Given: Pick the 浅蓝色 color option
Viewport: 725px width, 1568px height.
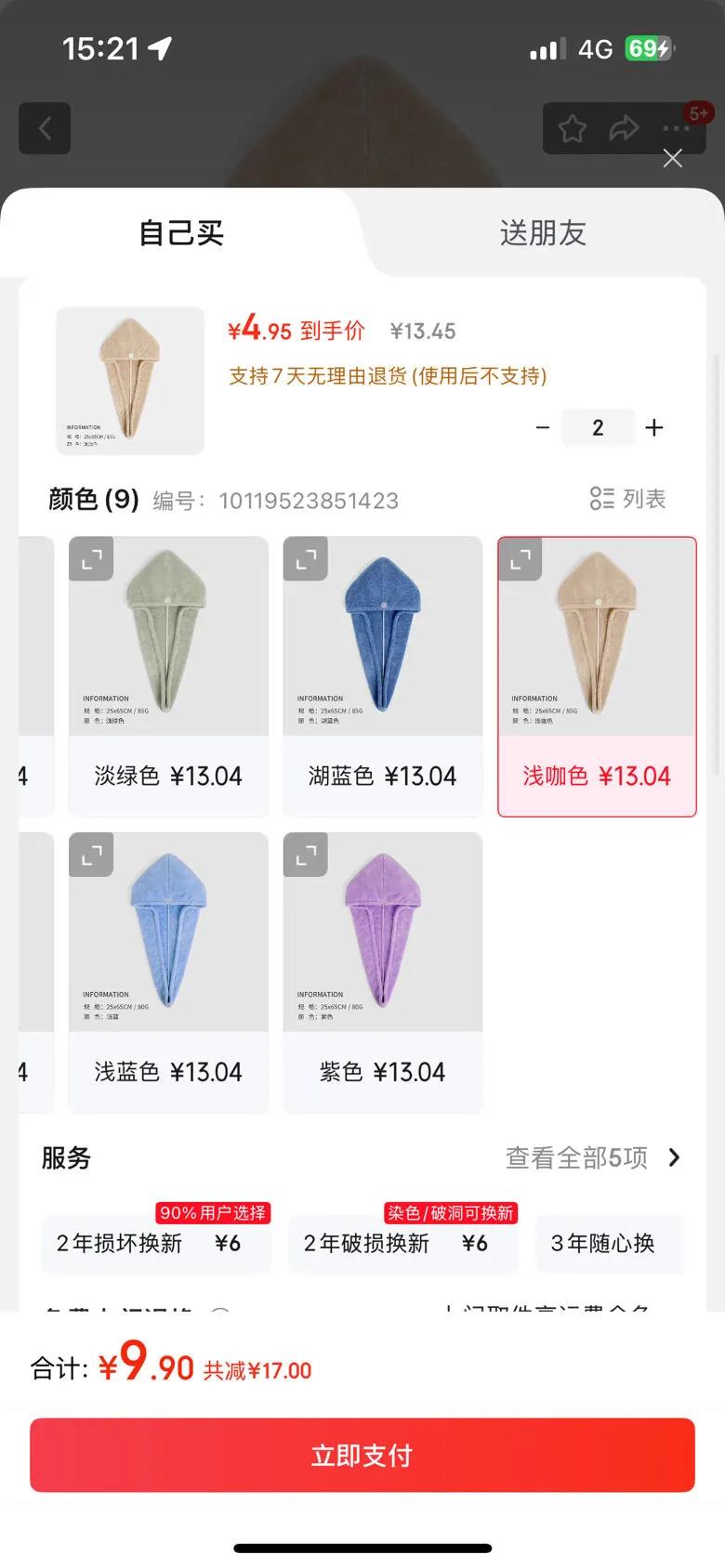Looking at the screenshot, I should tap(168, 972).
